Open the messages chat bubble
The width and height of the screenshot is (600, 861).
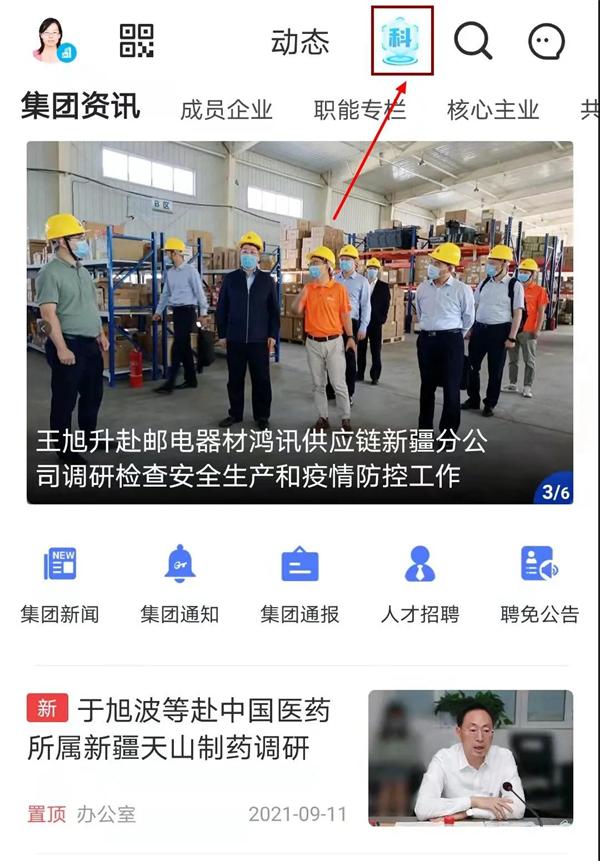pos(546,42)
